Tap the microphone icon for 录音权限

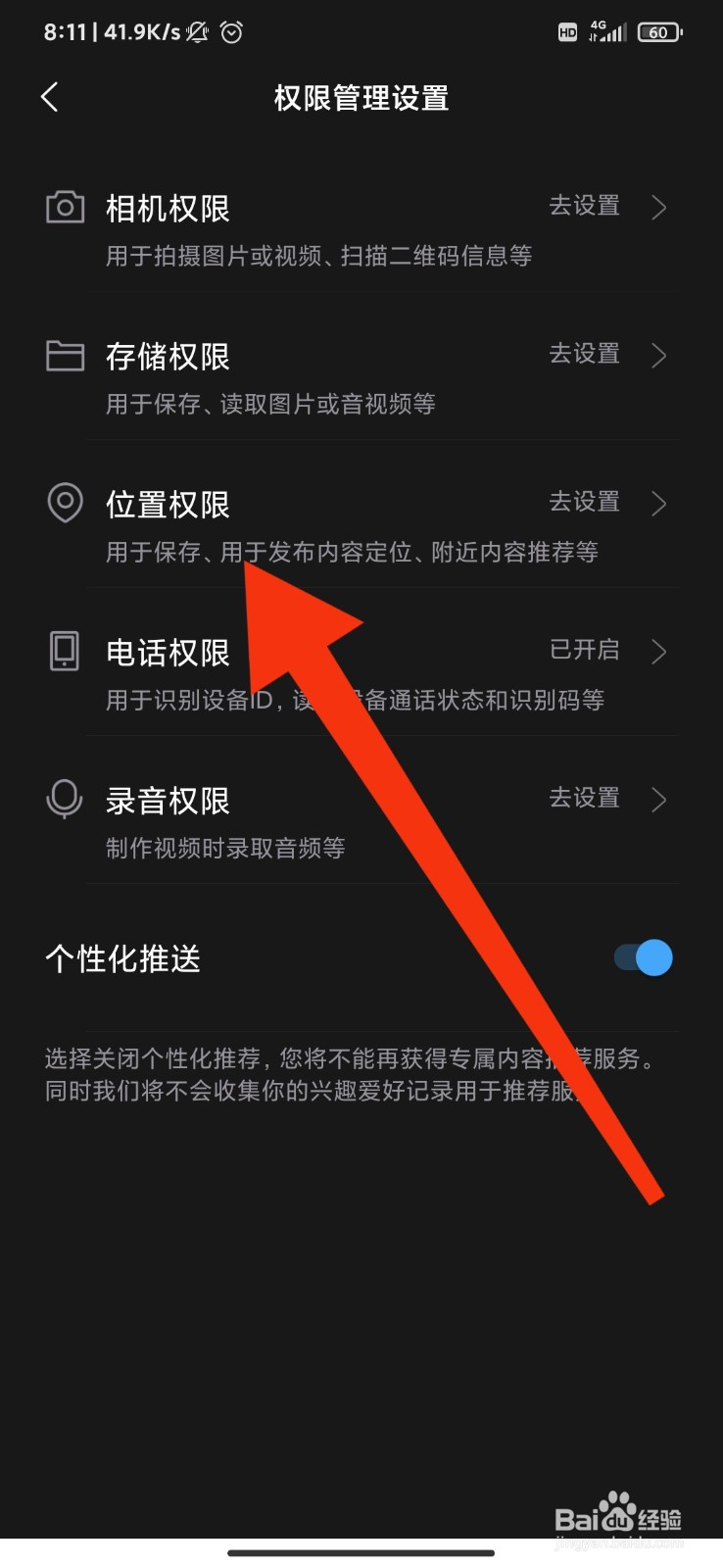pos(64,800)
